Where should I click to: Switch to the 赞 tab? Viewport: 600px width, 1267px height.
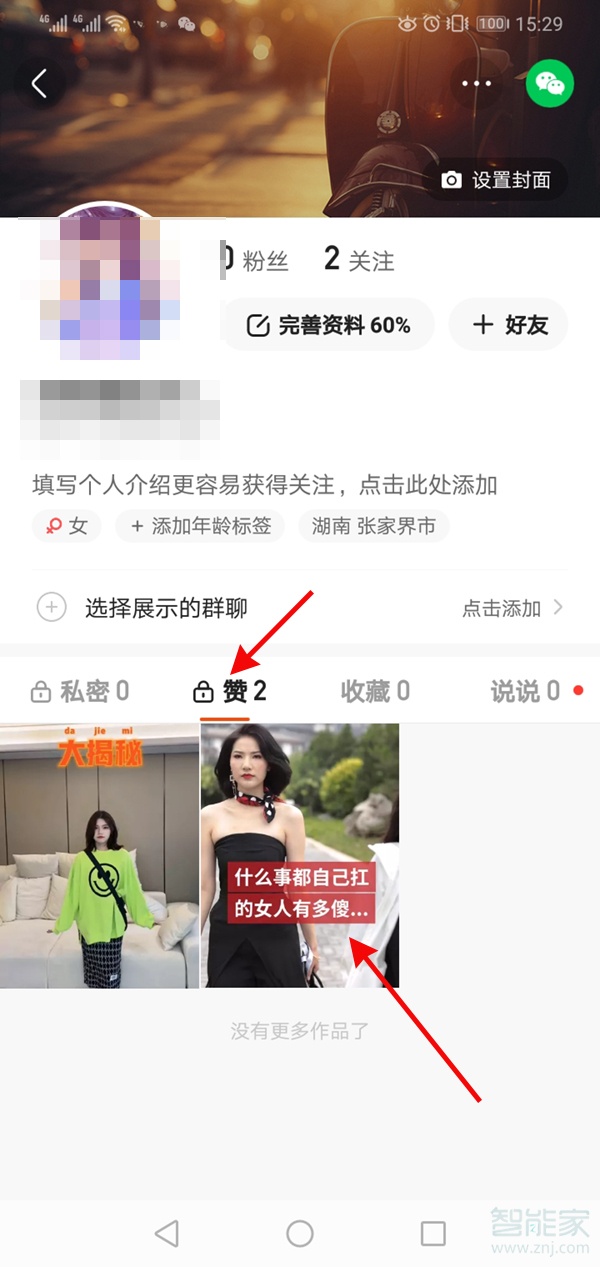[231, 691]
